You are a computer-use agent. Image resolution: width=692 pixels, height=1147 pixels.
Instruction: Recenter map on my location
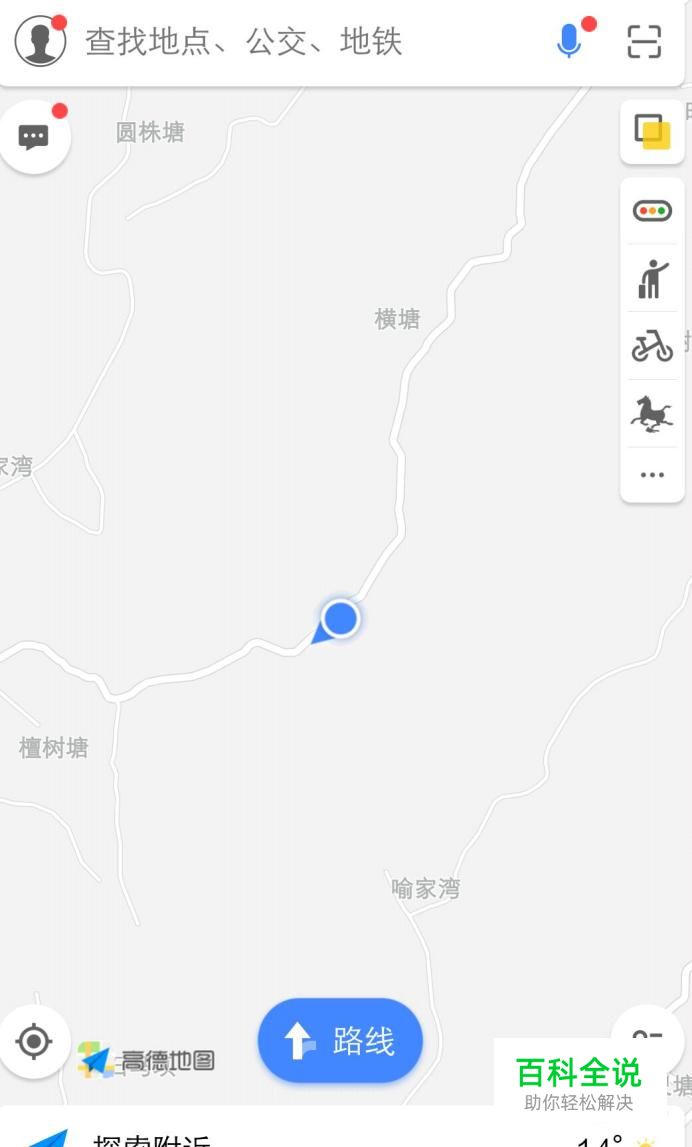pos(35,1041)
